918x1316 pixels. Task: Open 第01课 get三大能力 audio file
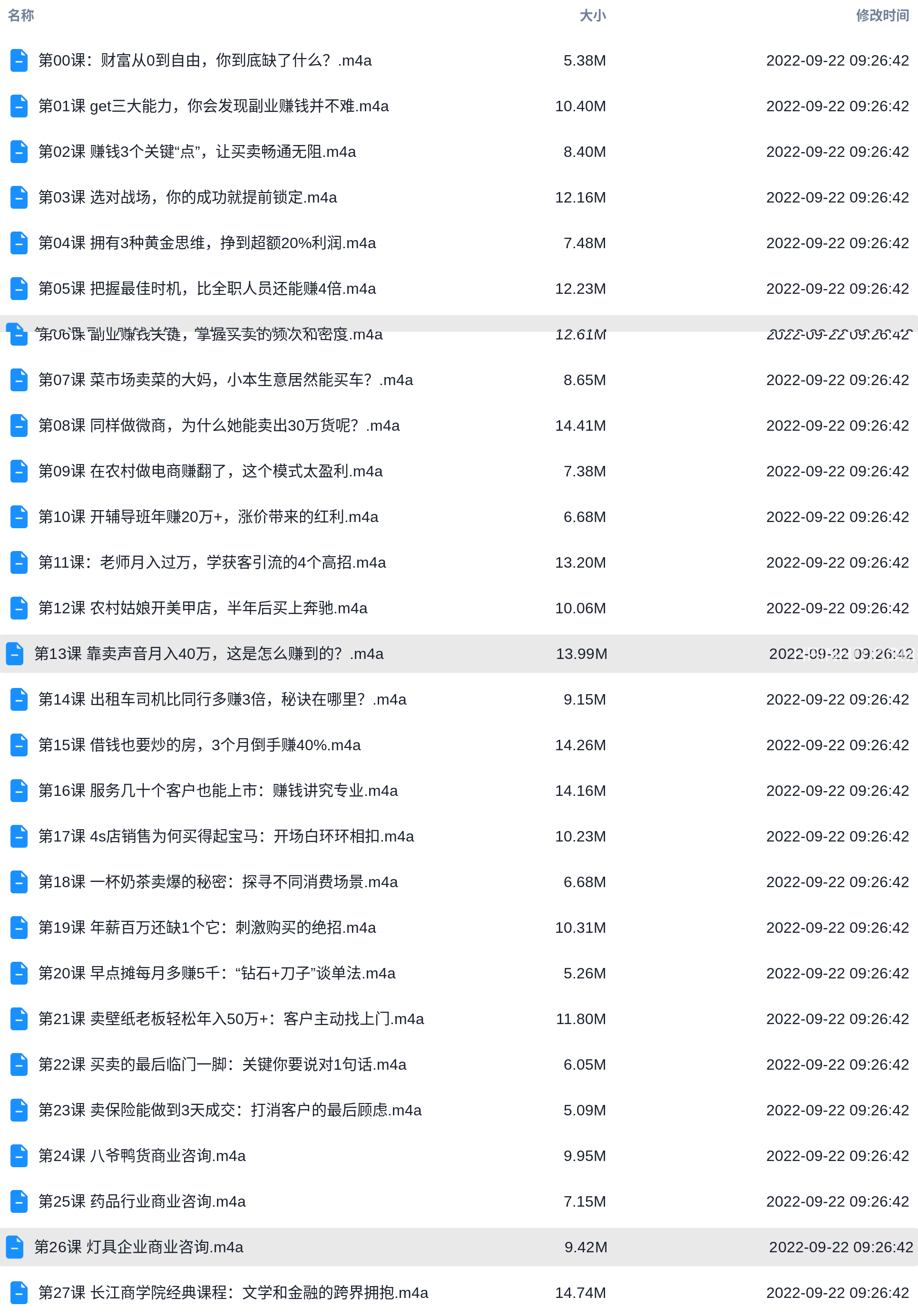pos(213,106)
